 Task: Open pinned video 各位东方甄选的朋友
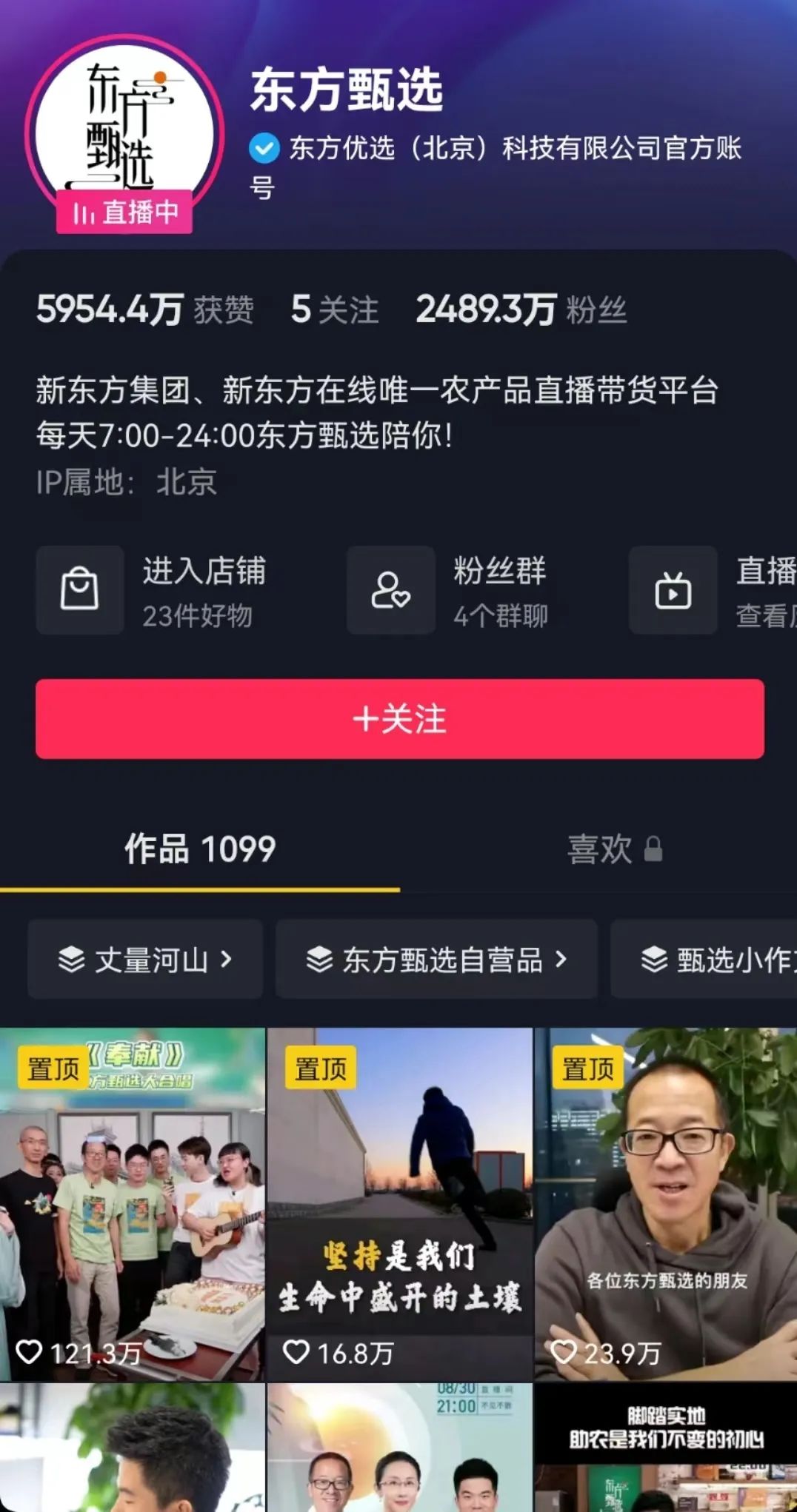click(x=665, y=1203)
